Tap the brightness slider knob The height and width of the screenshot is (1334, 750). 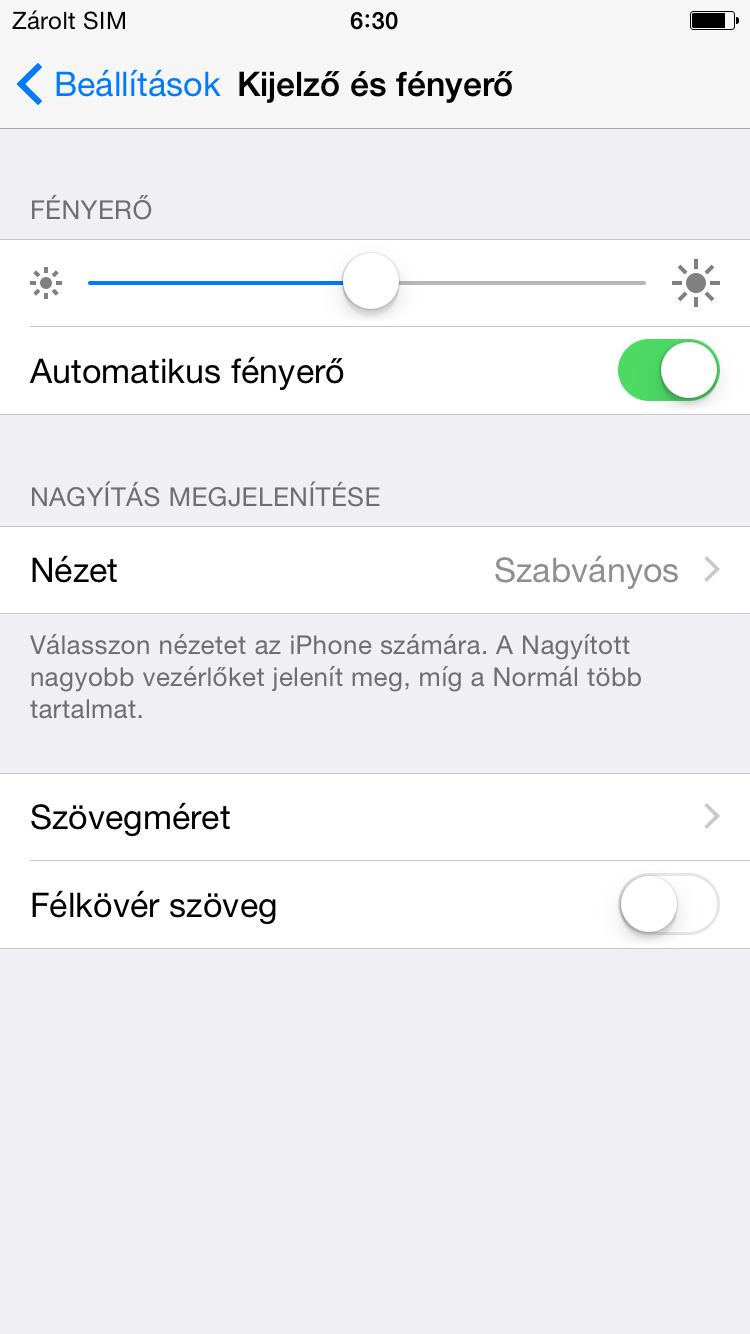click(371, 283)
